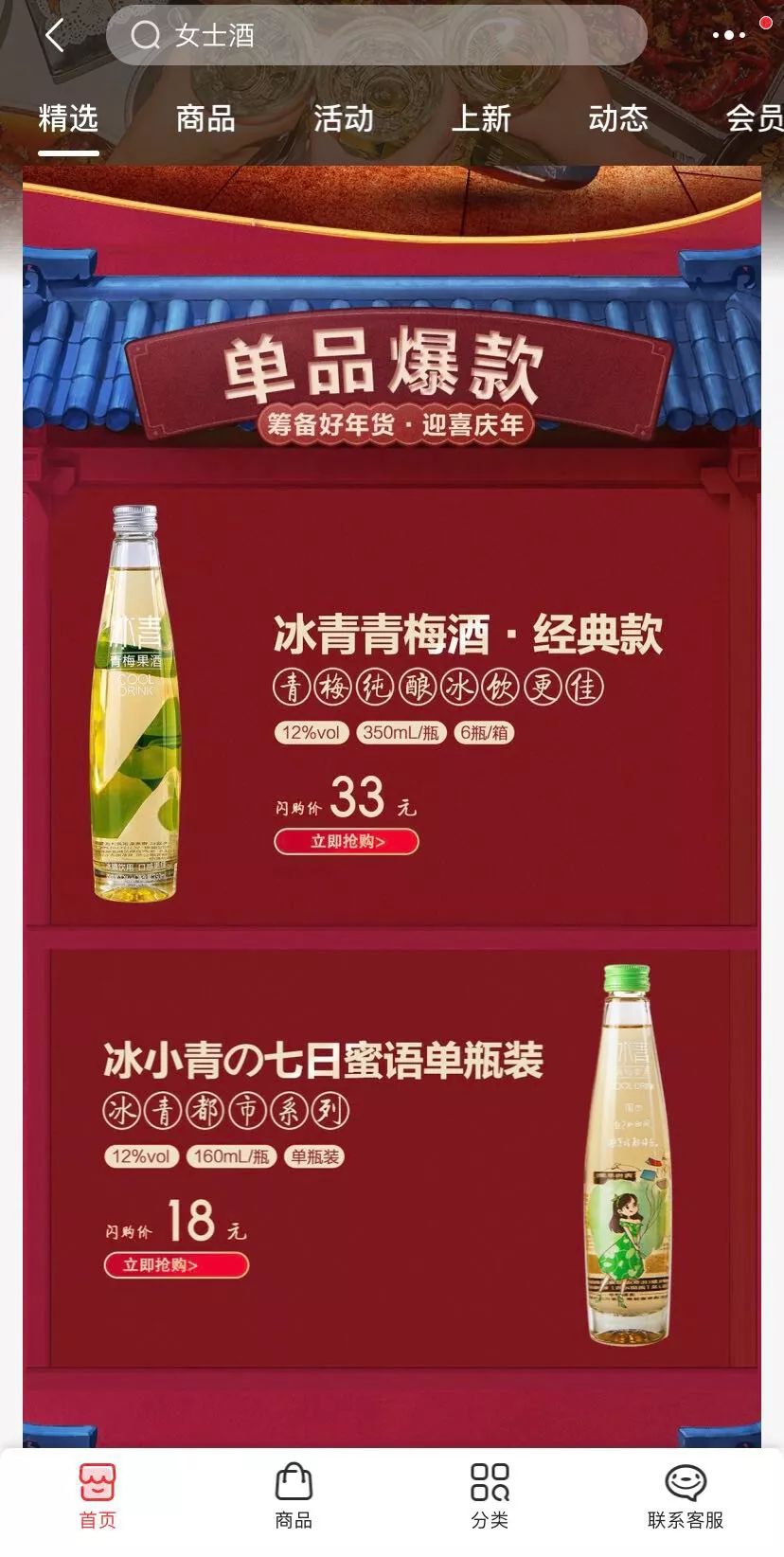Screen dimensions: 784x1557
Task: Switch to the 商品 top tab
Action: pos(205,119)
